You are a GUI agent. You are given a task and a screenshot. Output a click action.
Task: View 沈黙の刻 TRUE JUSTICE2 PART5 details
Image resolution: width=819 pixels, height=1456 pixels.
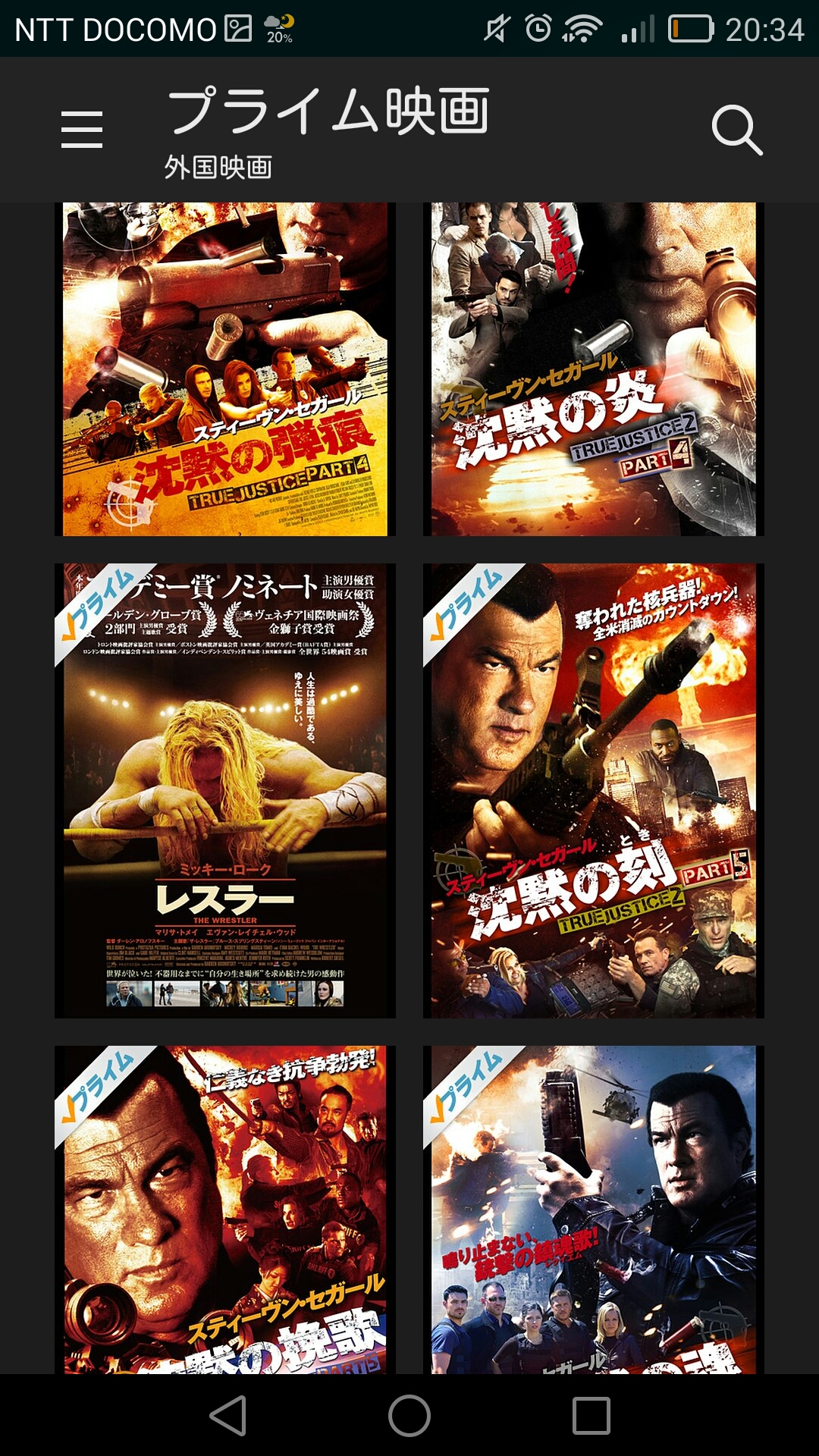tap(594, 790)
